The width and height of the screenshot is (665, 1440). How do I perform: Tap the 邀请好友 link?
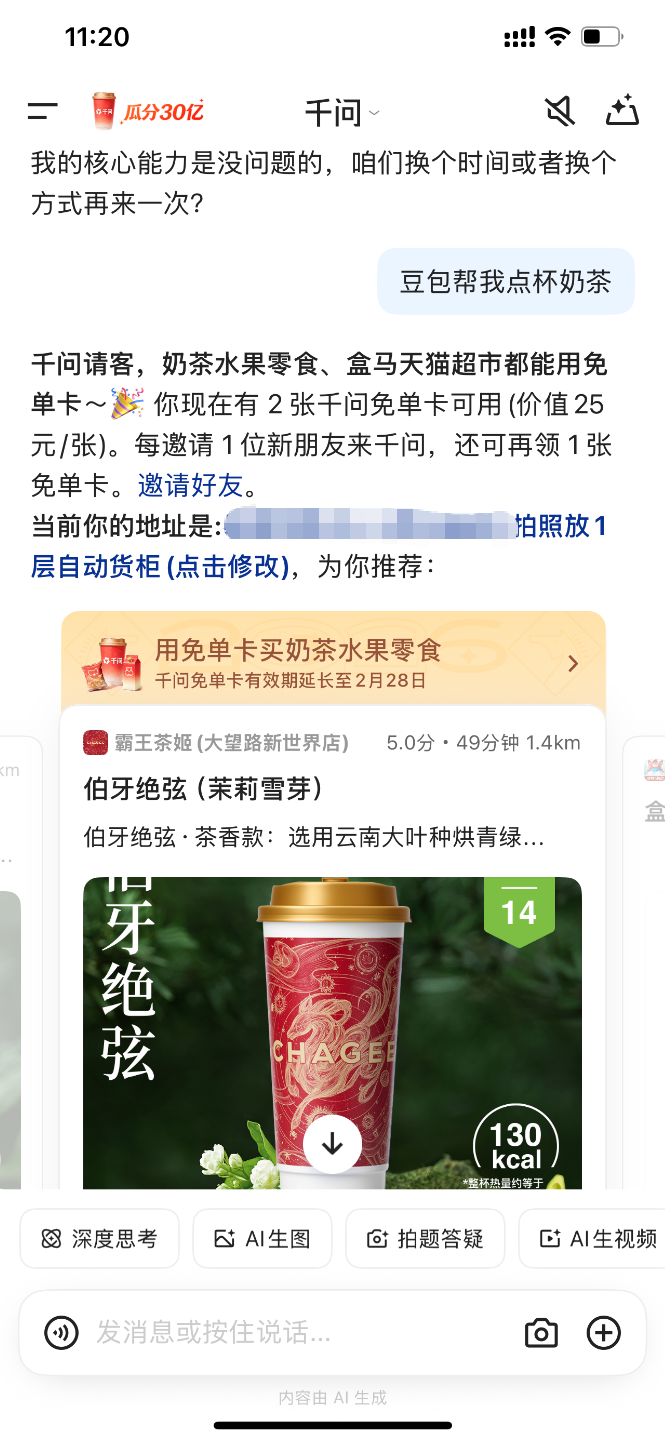coord(191,487)
